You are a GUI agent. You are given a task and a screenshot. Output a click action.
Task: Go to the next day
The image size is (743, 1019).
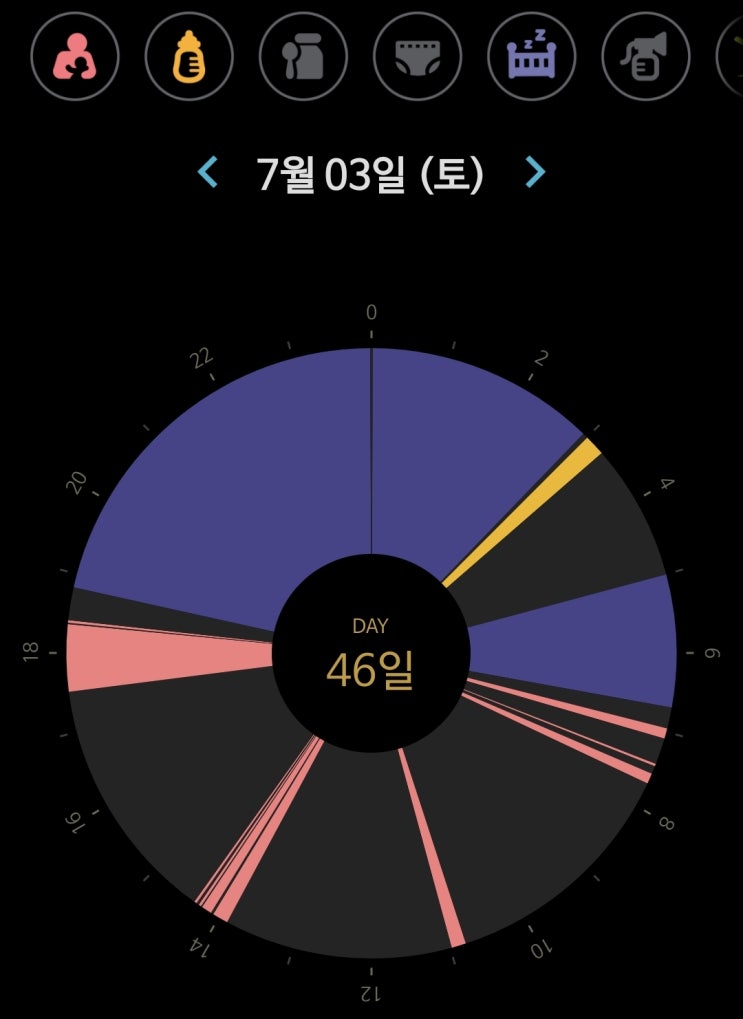tap(536, 174)
